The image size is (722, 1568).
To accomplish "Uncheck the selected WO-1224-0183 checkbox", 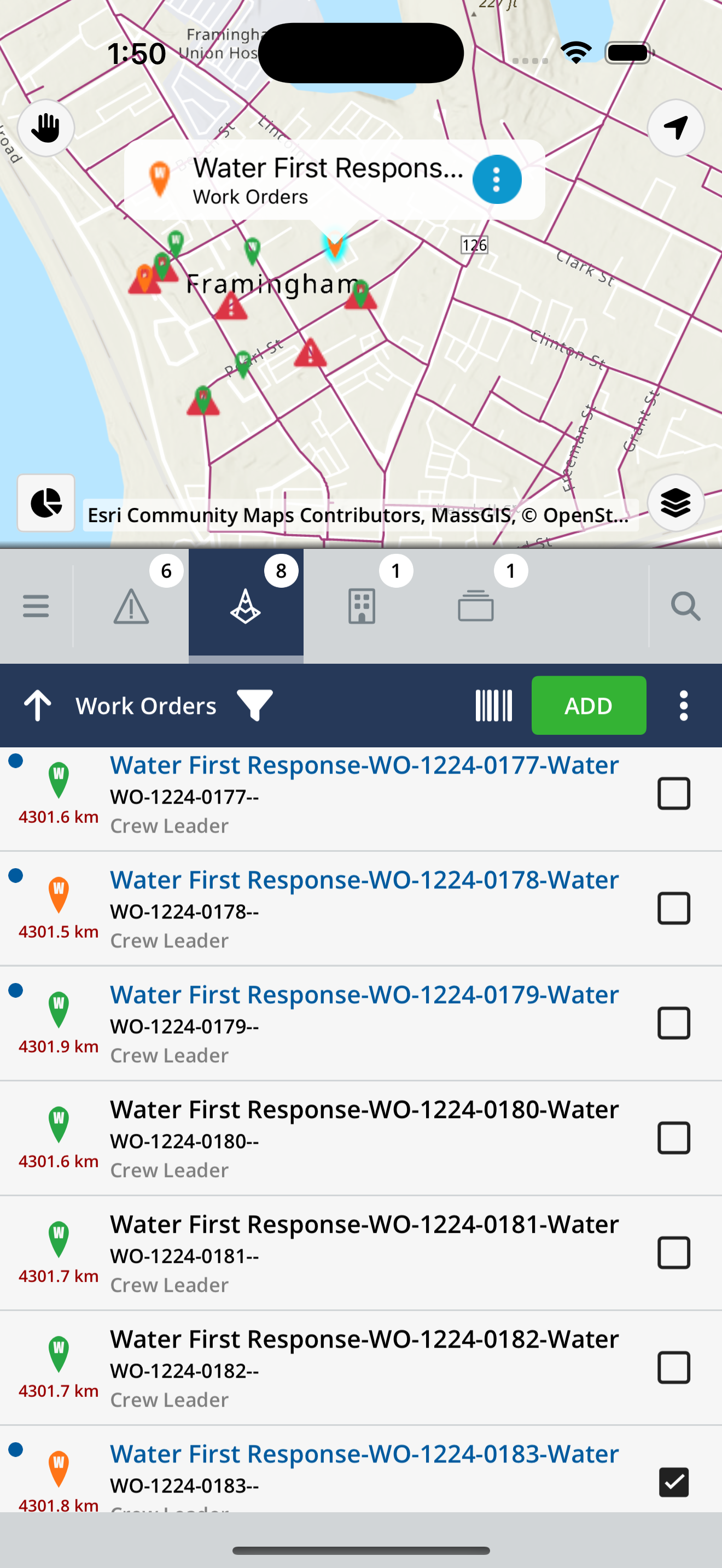I will pos(673,1483).
